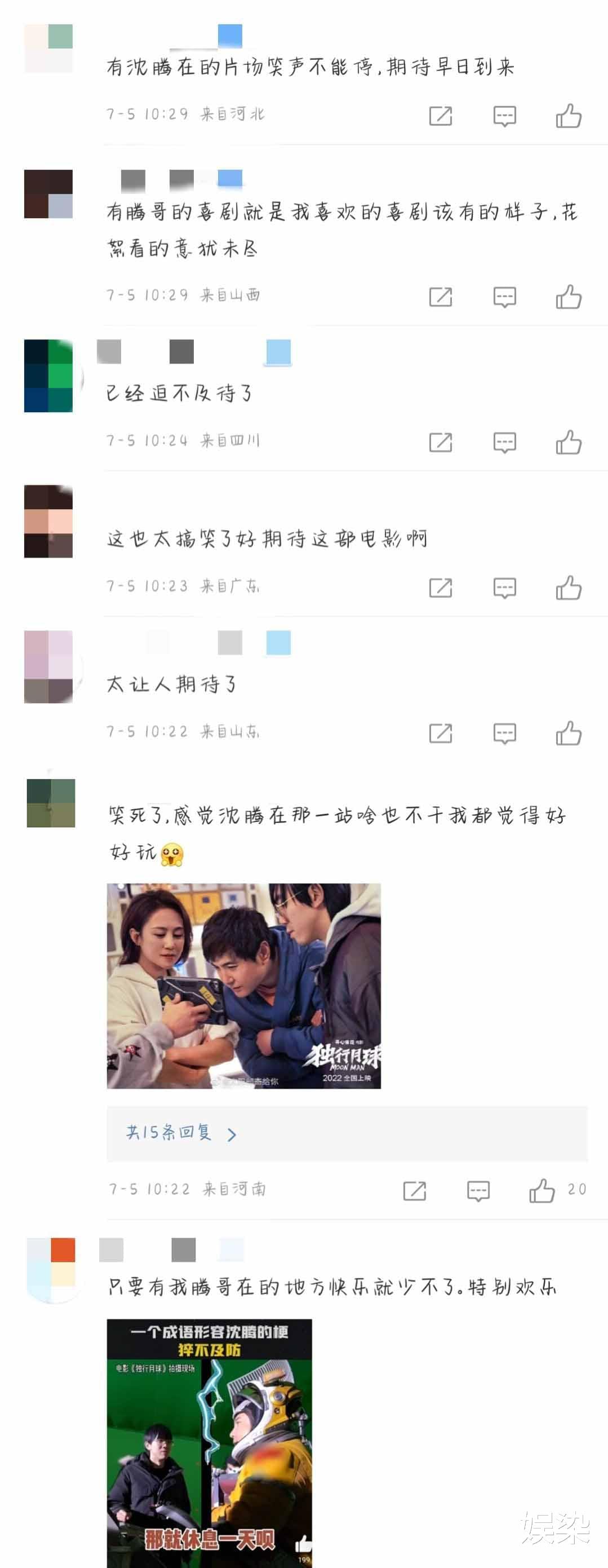This screenshot has width=608, height=1568.
Task: Repost the comment posted from 河北
Action: pyautogui.click(x=440, y=116)
